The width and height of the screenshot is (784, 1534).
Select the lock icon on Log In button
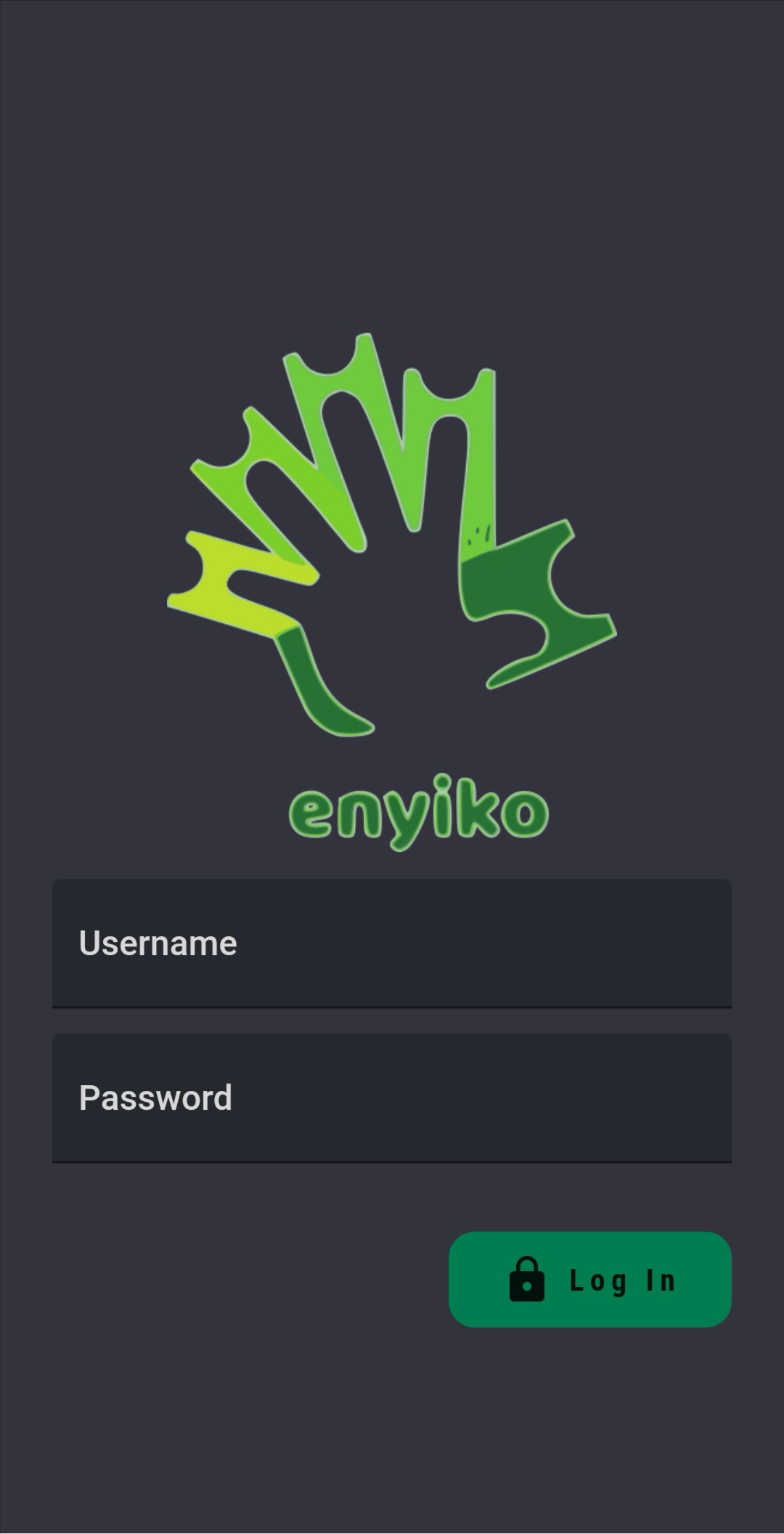[x=528, y=1281]
